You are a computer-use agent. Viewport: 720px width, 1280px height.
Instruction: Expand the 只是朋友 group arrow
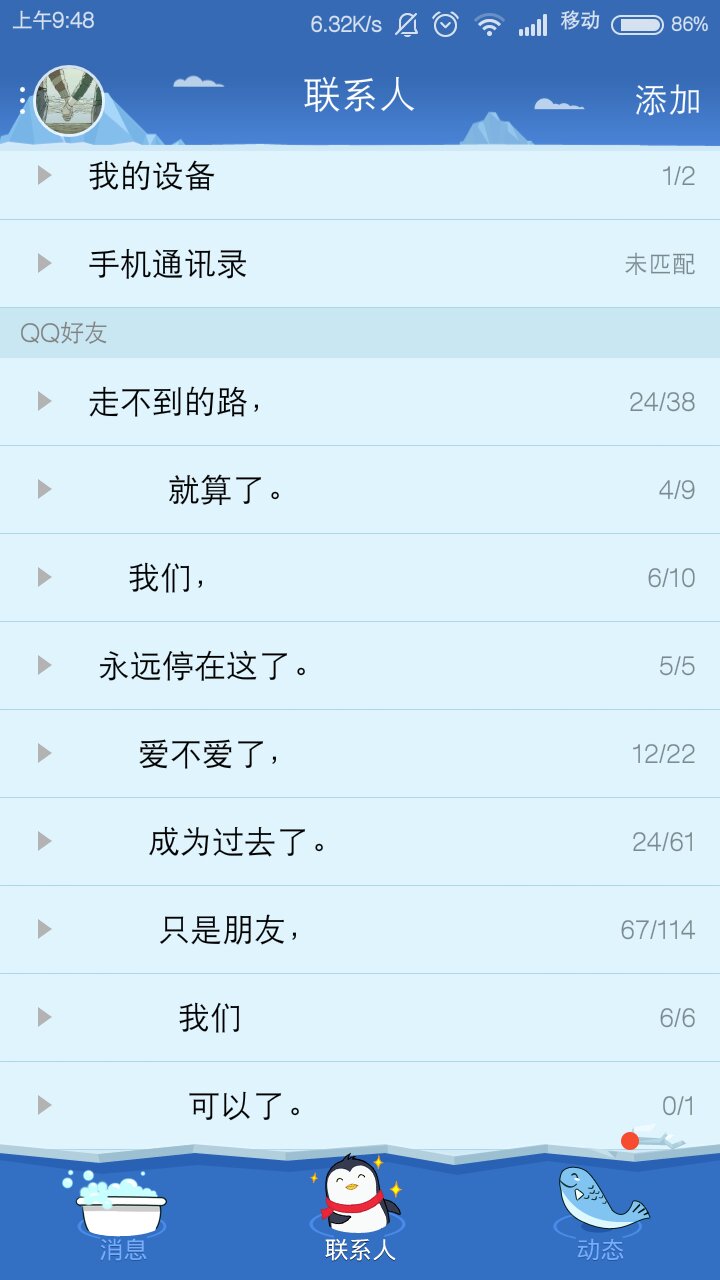click(42, 929)
